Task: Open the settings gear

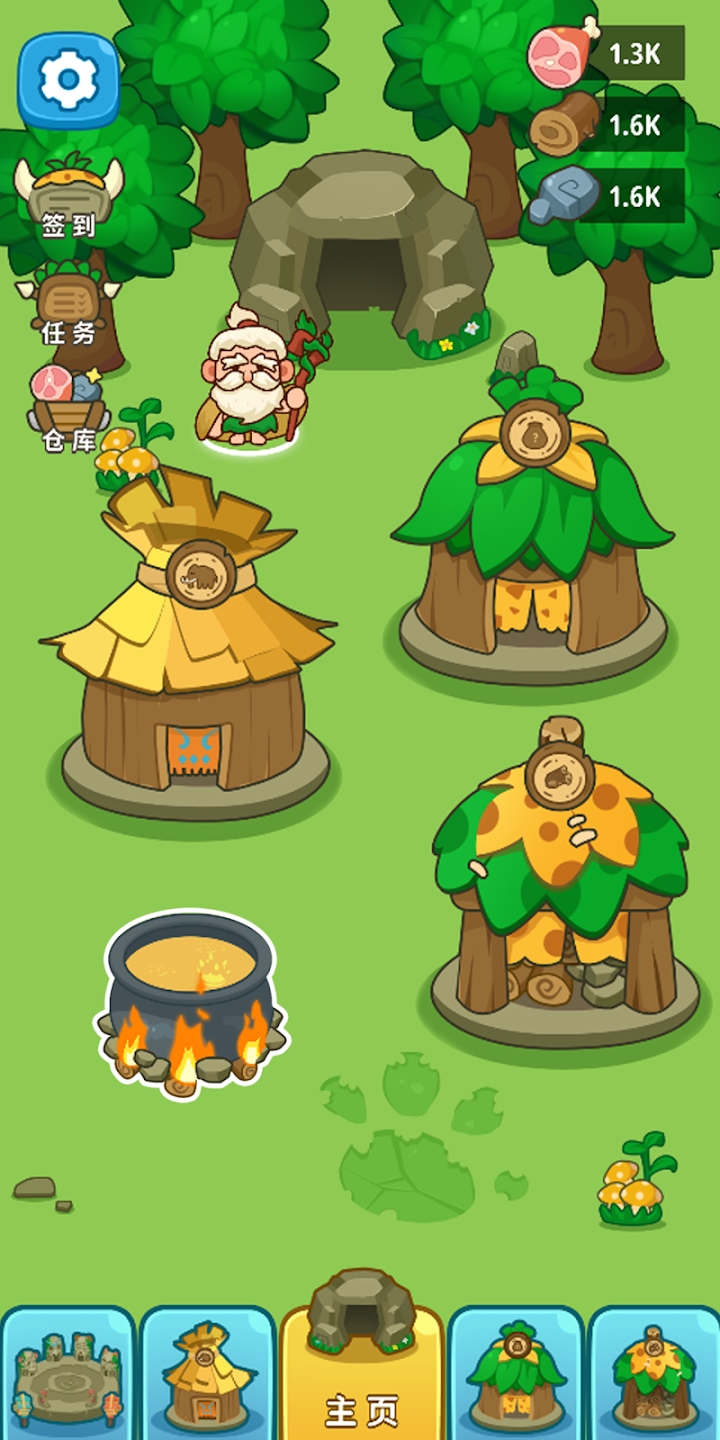Action: coord(68,79)
